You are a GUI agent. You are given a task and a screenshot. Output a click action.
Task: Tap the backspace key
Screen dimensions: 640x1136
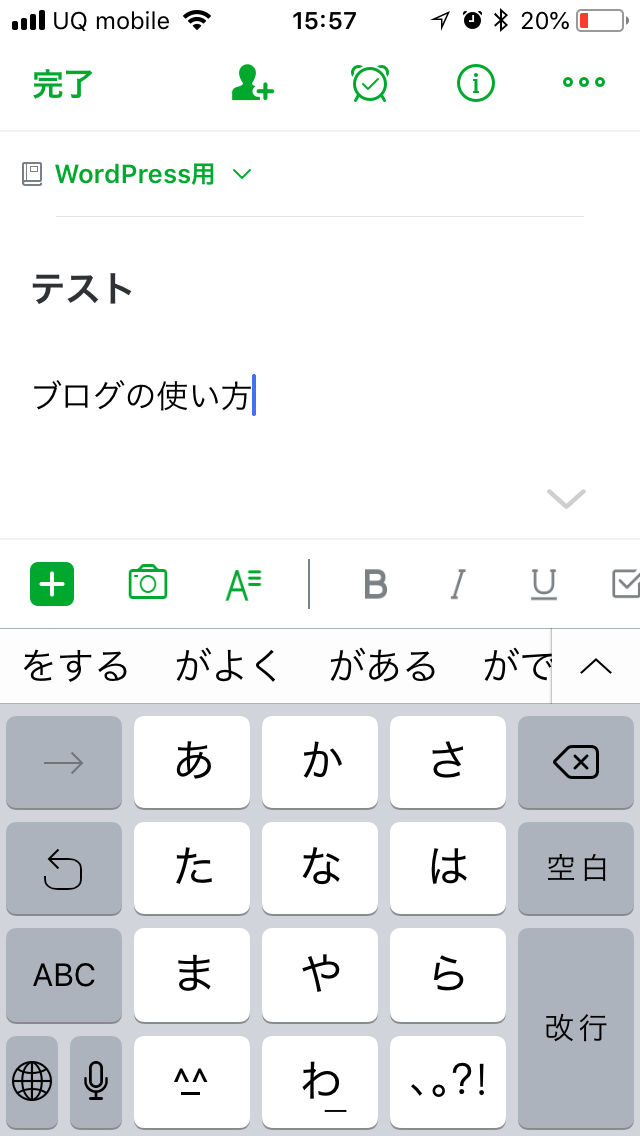click(575, 762)
